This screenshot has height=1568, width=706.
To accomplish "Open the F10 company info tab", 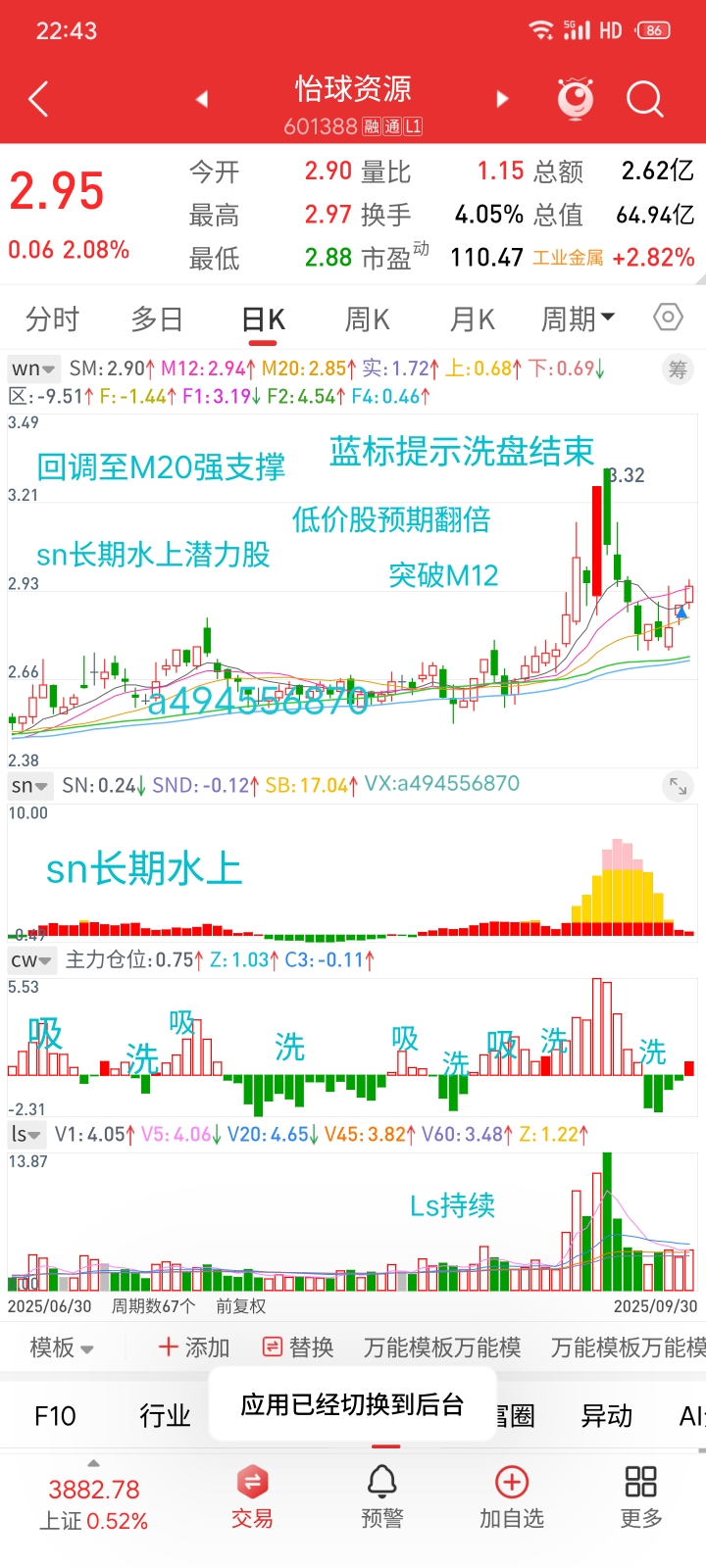I will click(55, 1416).
